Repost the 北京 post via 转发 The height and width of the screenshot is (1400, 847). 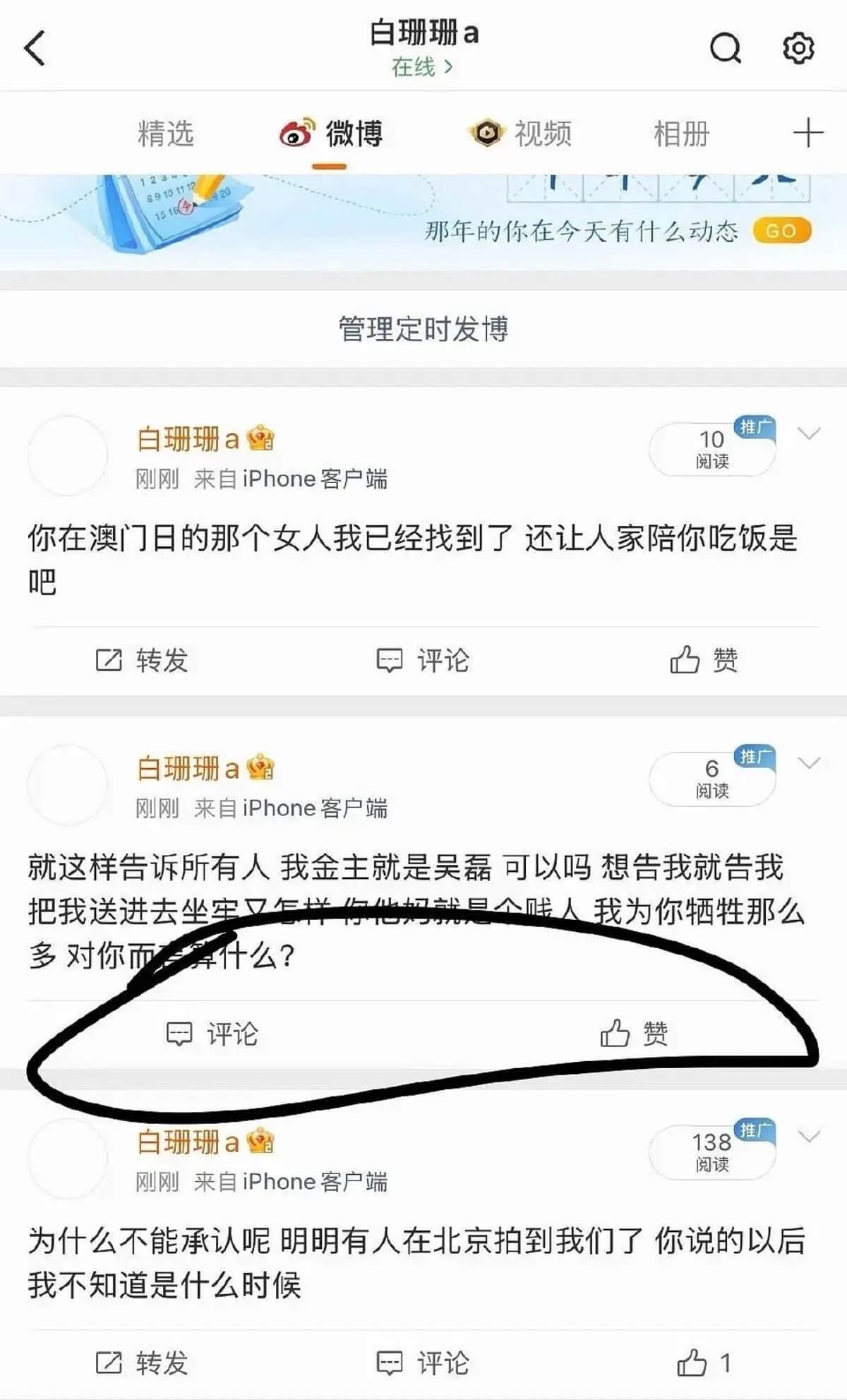(143, 1363)
